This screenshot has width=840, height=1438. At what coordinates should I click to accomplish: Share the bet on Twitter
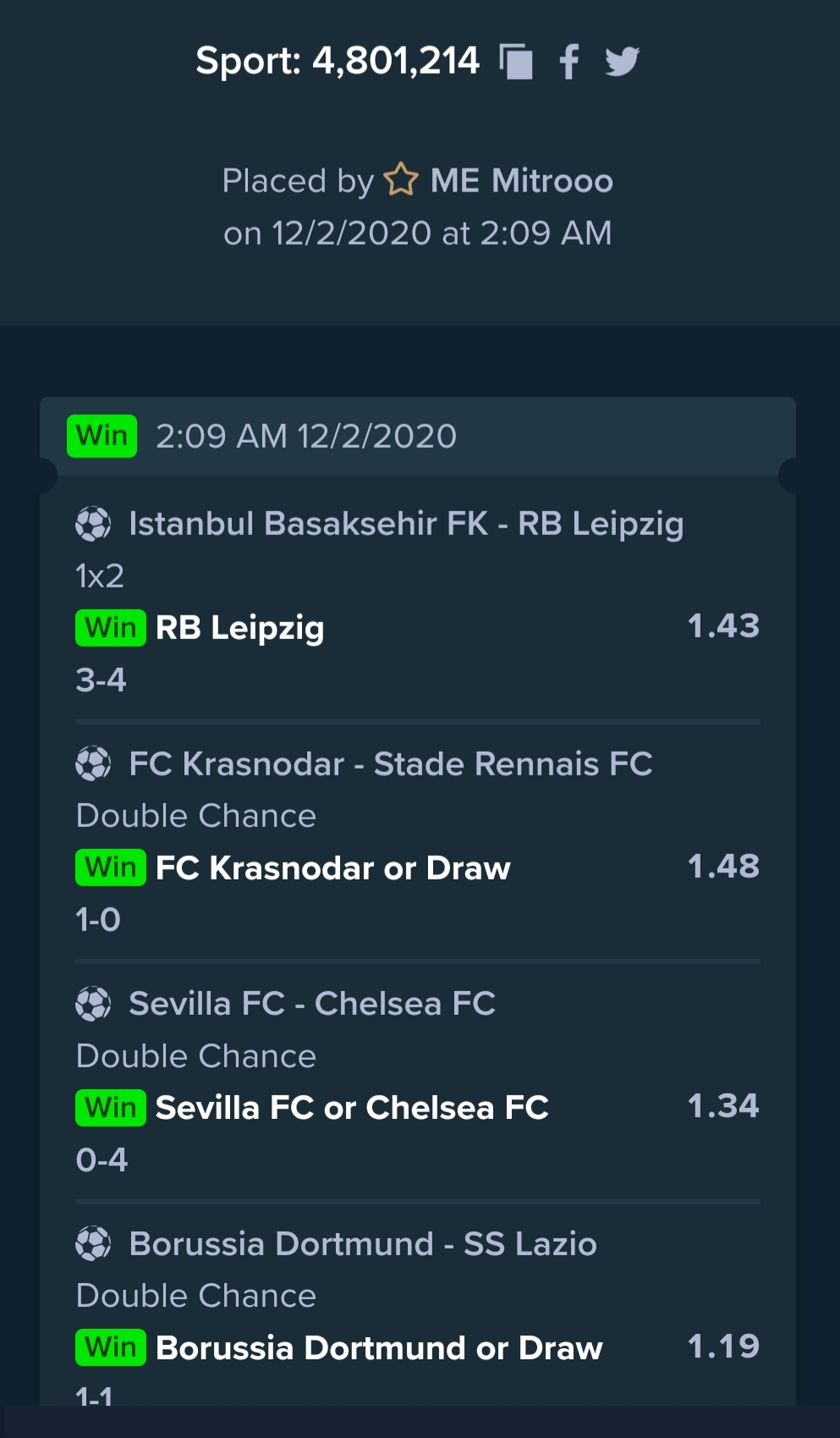tap(622, 61)
